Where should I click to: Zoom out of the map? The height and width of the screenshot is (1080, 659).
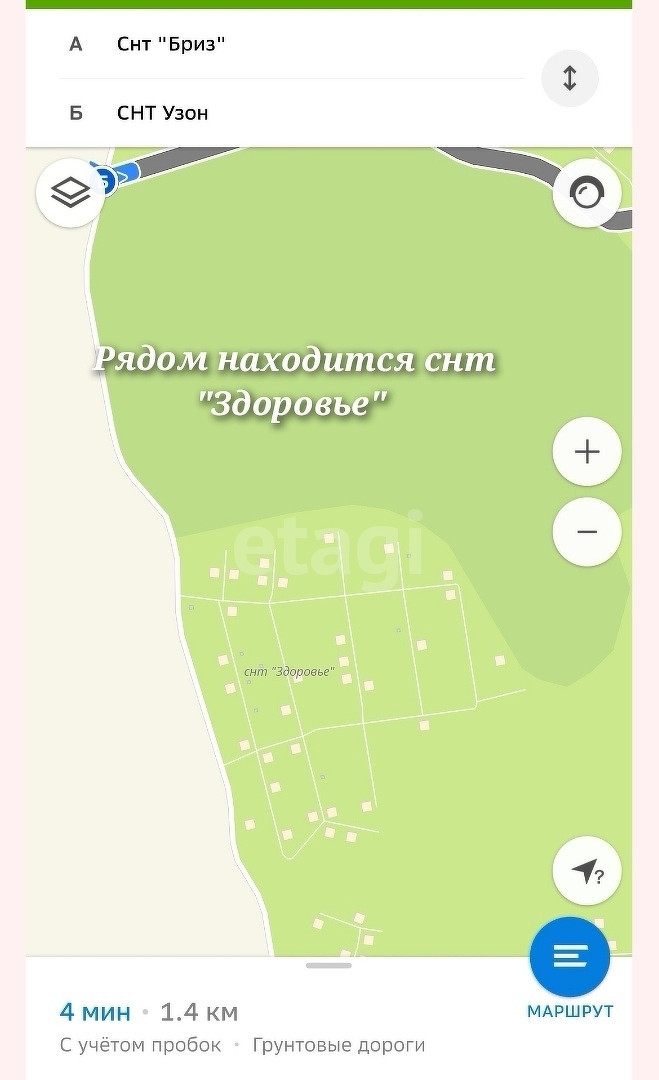pos(587,532)
